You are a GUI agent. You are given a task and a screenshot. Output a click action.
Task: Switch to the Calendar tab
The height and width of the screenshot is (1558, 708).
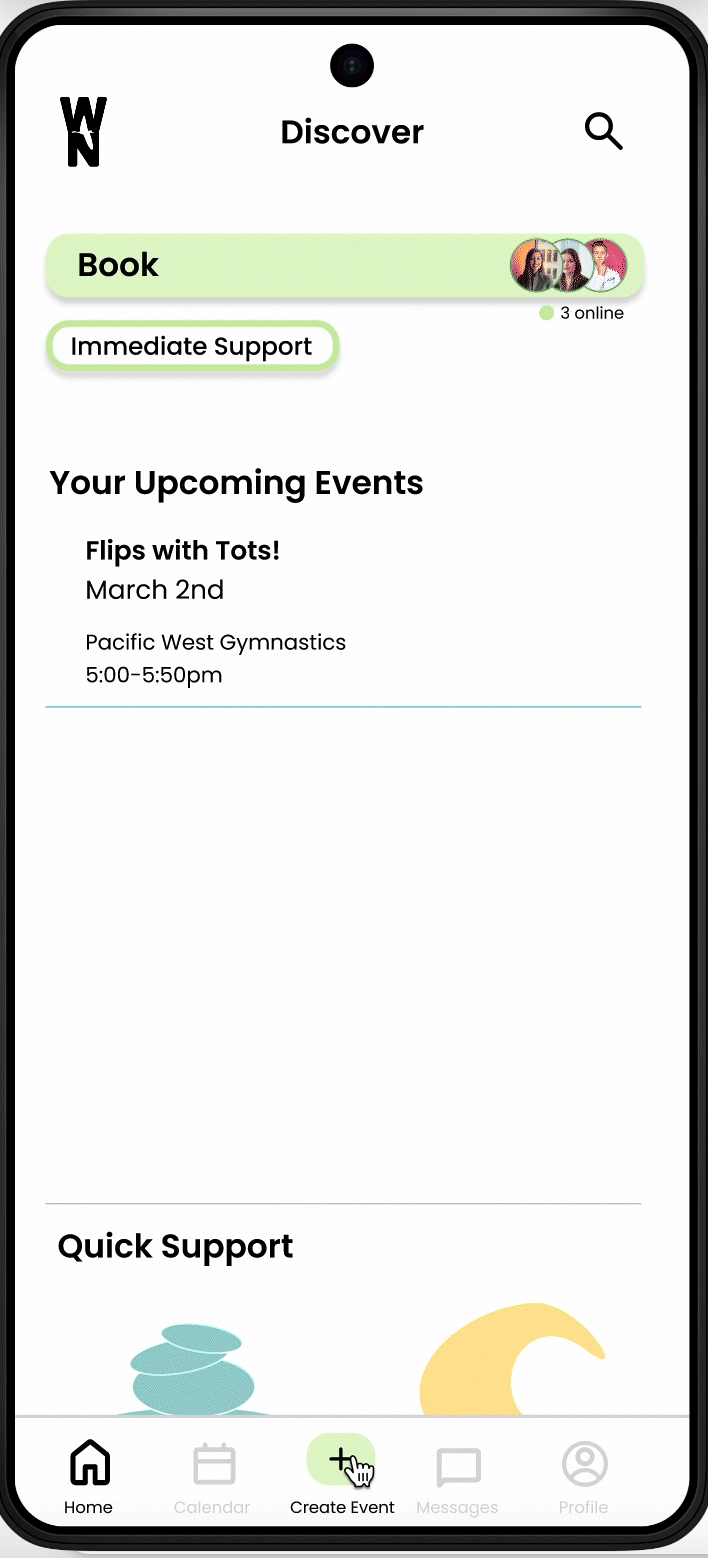[x=213, y=1477]
